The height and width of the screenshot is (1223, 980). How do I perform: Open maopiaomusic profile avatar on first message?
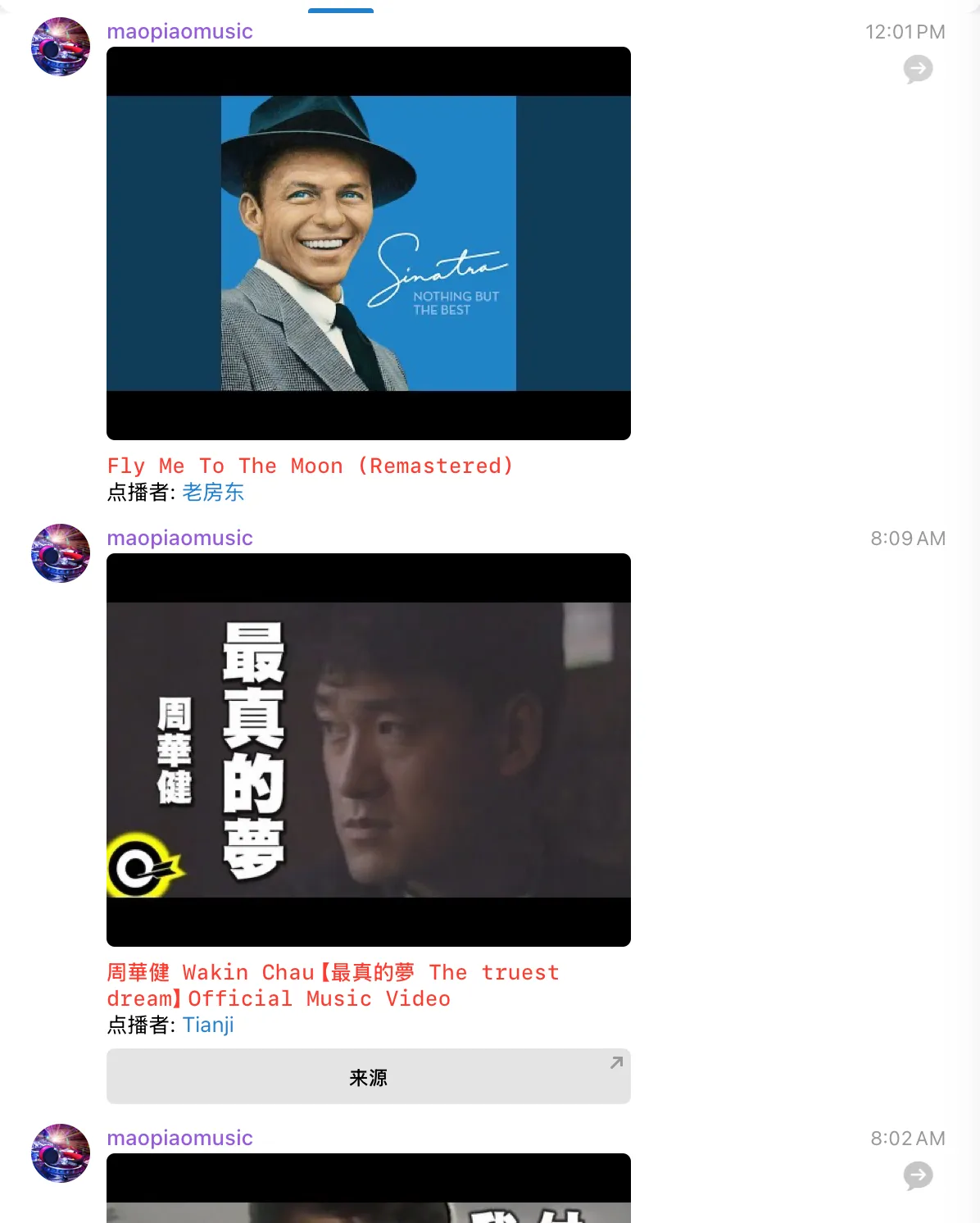coord(59,47)
